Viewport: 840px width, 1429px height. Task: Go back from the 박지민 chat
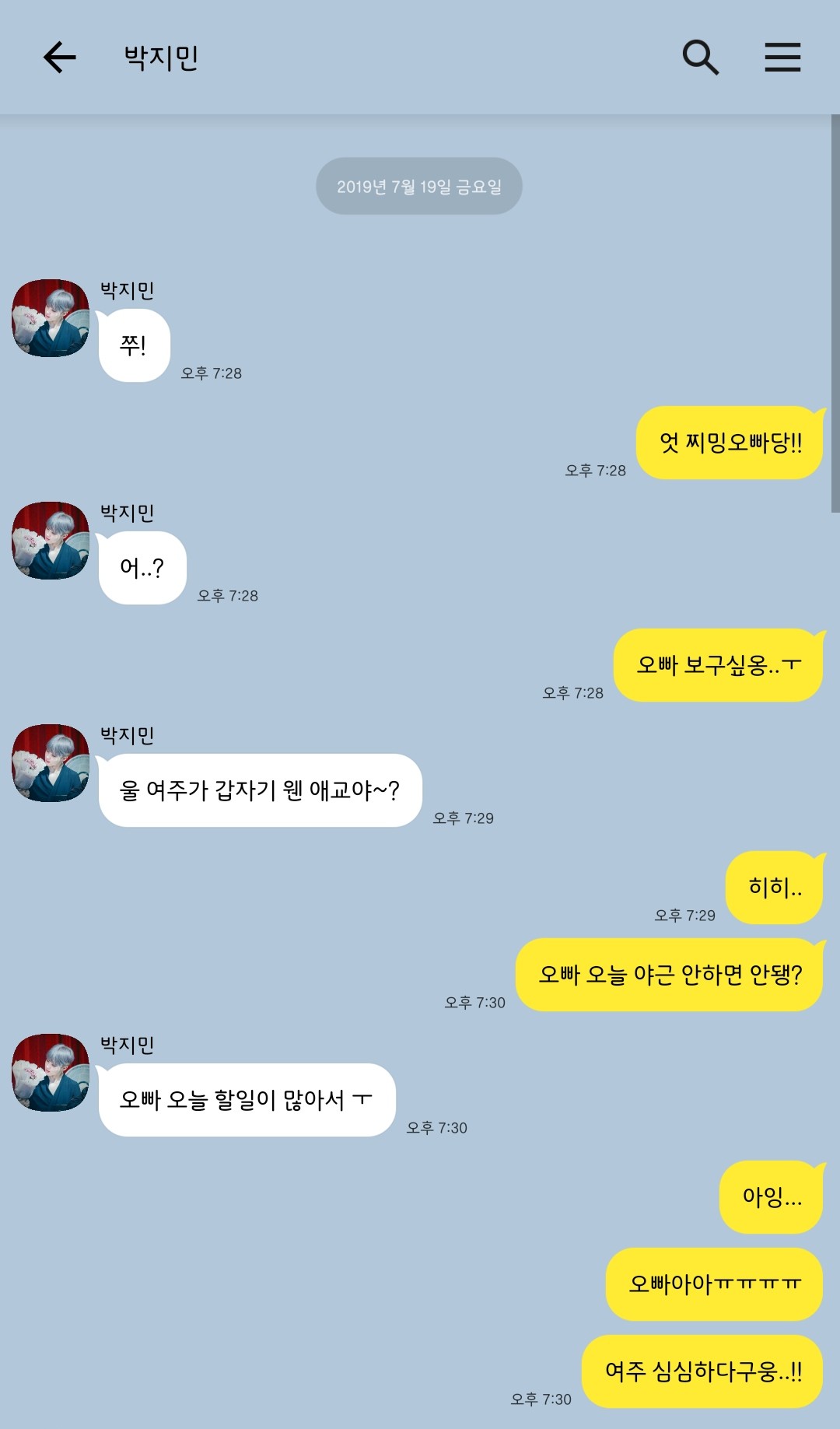pos(59,58)
